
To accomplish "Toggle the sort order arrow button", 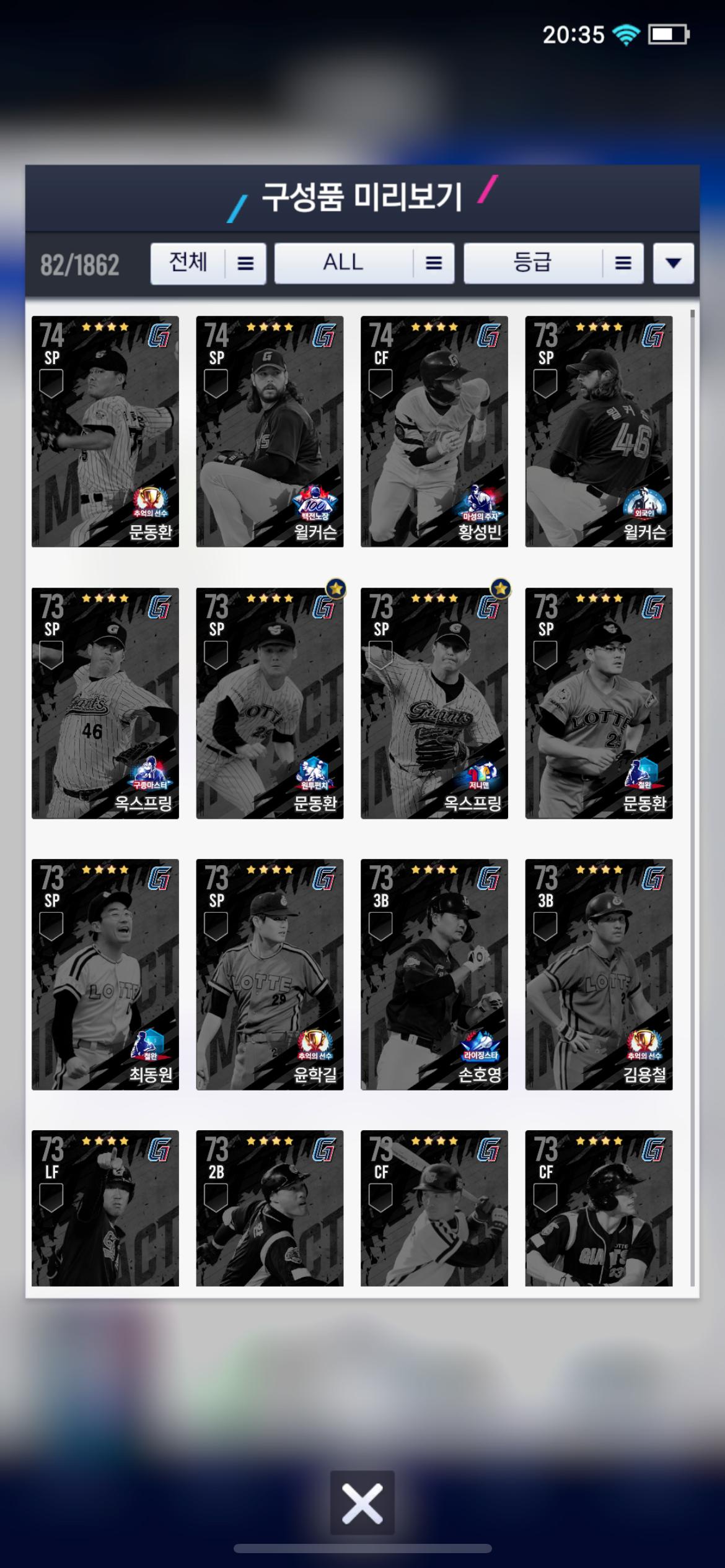I will point(673,264).
